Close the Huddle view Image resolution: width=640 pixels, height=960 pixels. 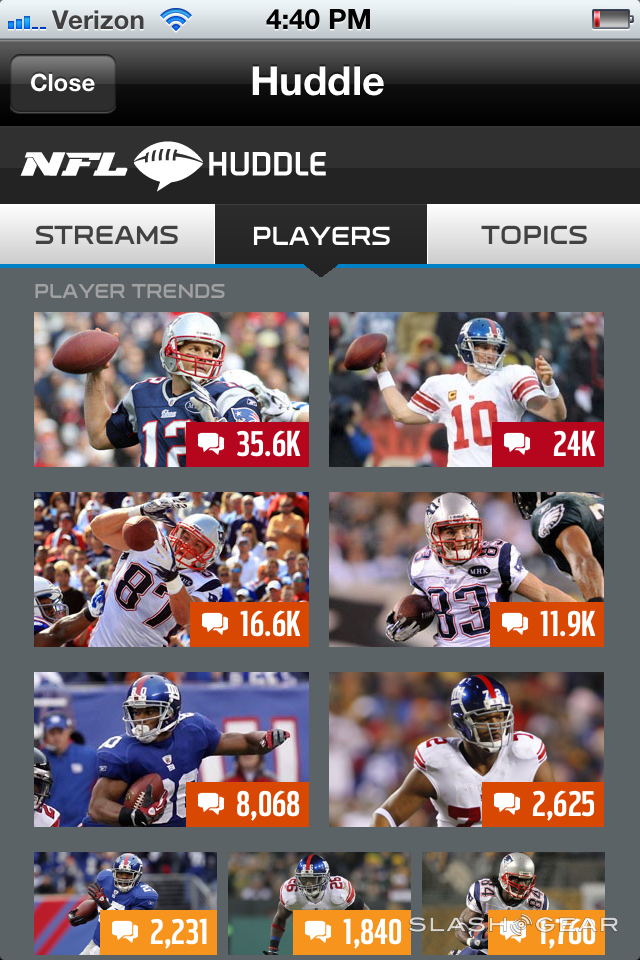point(62,83)
